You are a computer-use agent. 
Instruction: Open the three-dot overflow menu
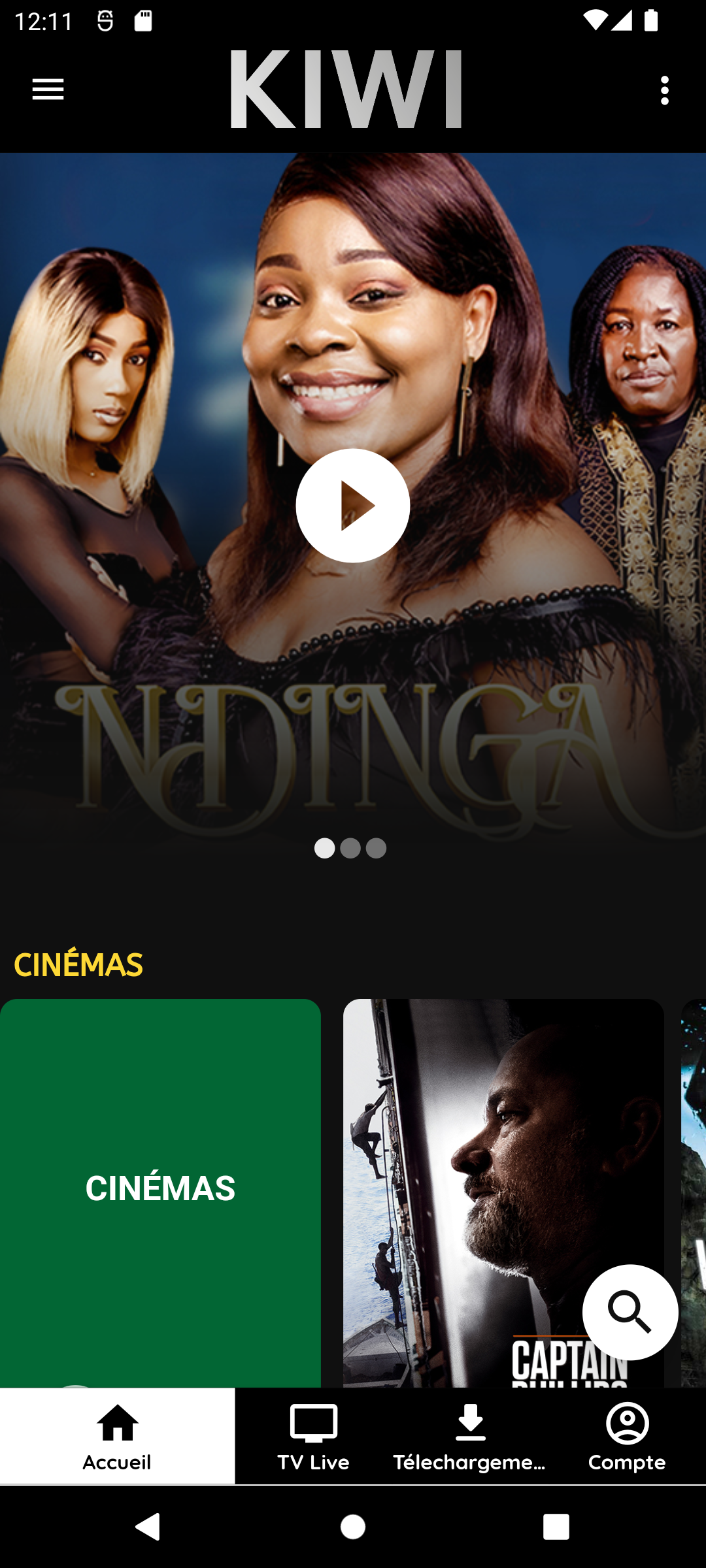664,90
